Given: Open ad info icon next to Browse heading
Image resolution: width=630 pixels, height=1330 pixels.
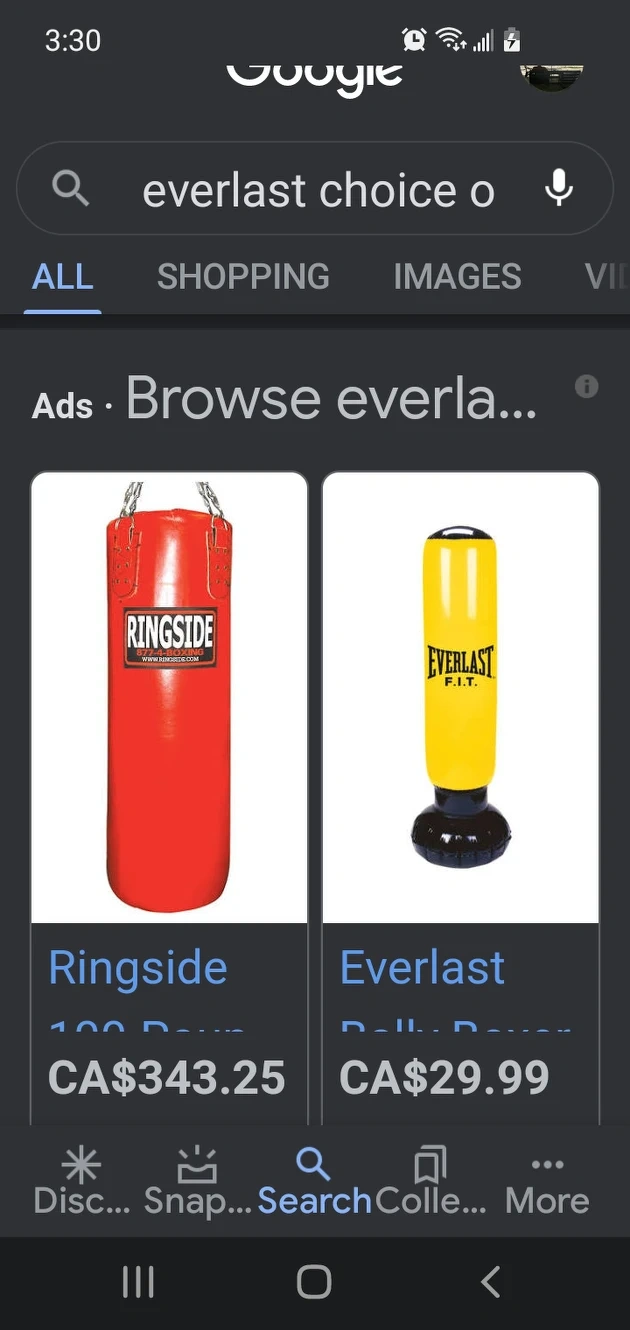Looking at the screenshot, I should [x=587, y=386].
